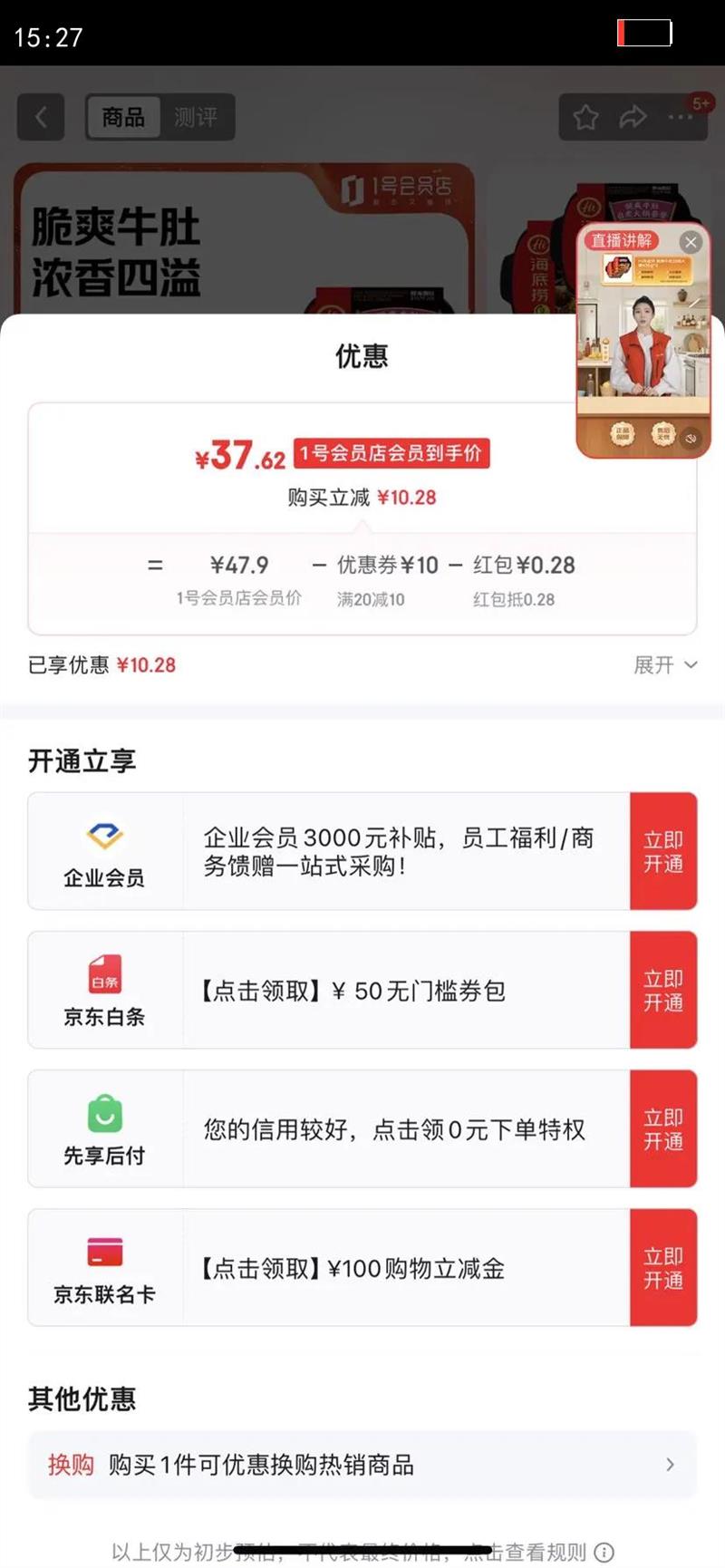Tap 立即开通 for 京东联名卡
This screenshot has width=725, height=1568.
(664, 1268)
